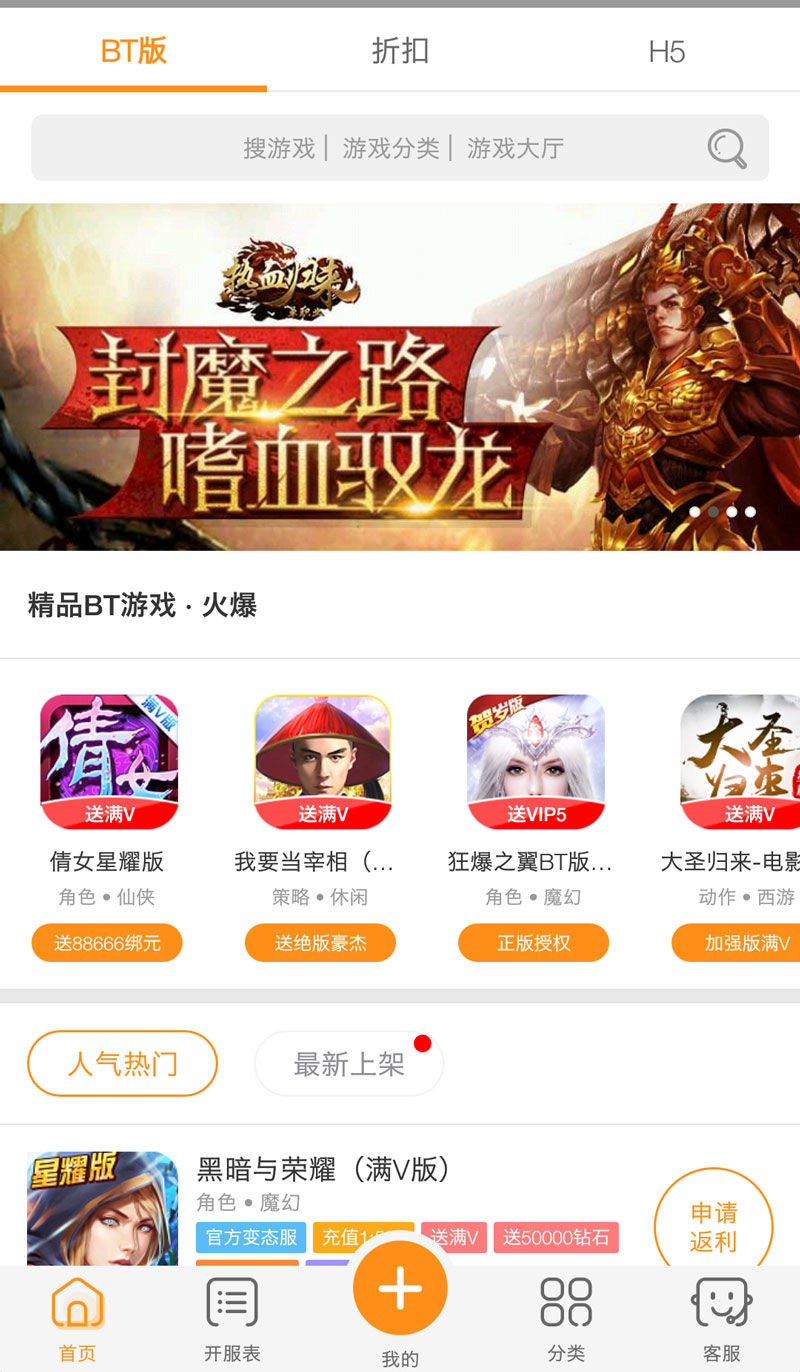Viewport: 800px width, 1372px height.
Task: Open 我的 via the plus button
Action: [x=400, y=1290]
